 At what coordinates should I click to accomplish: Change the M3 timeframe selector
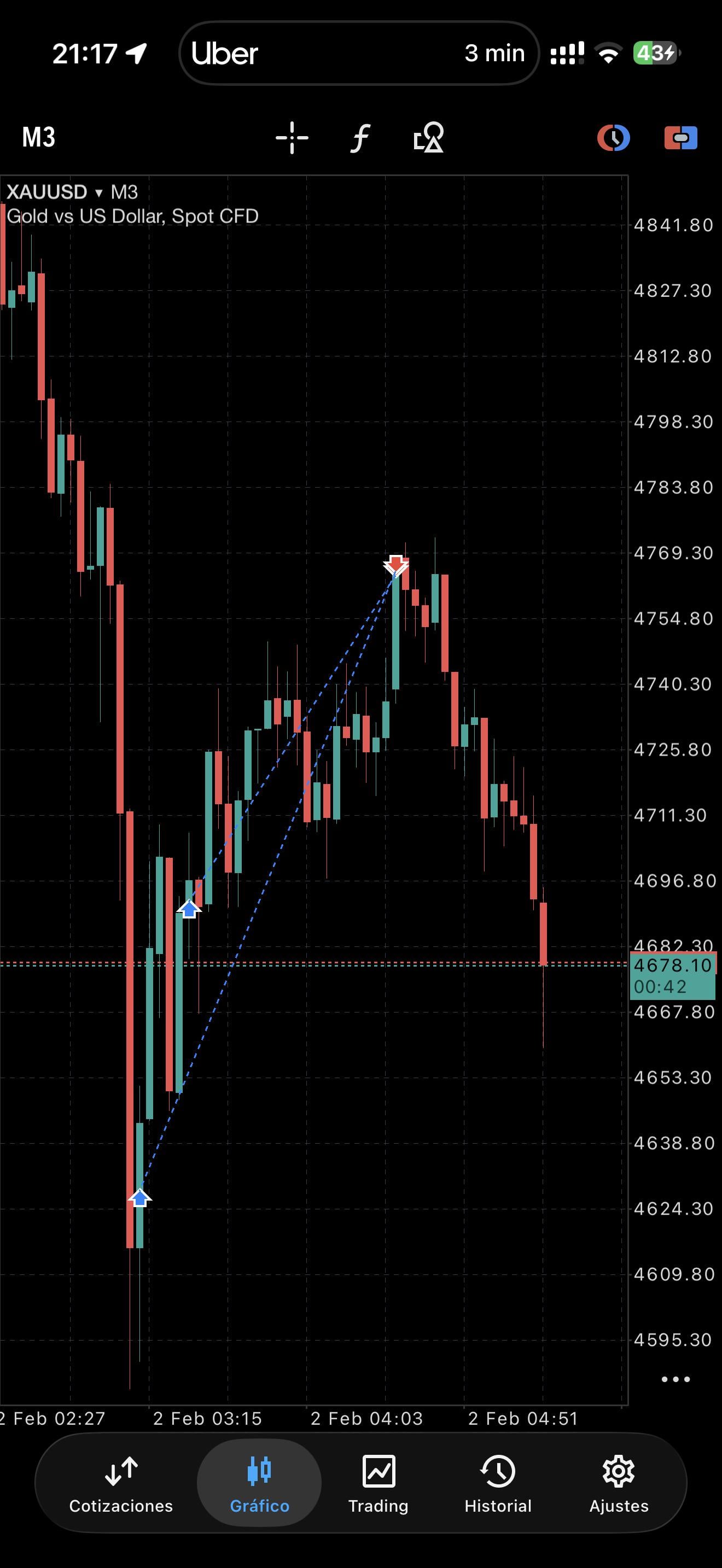[38, 137]
